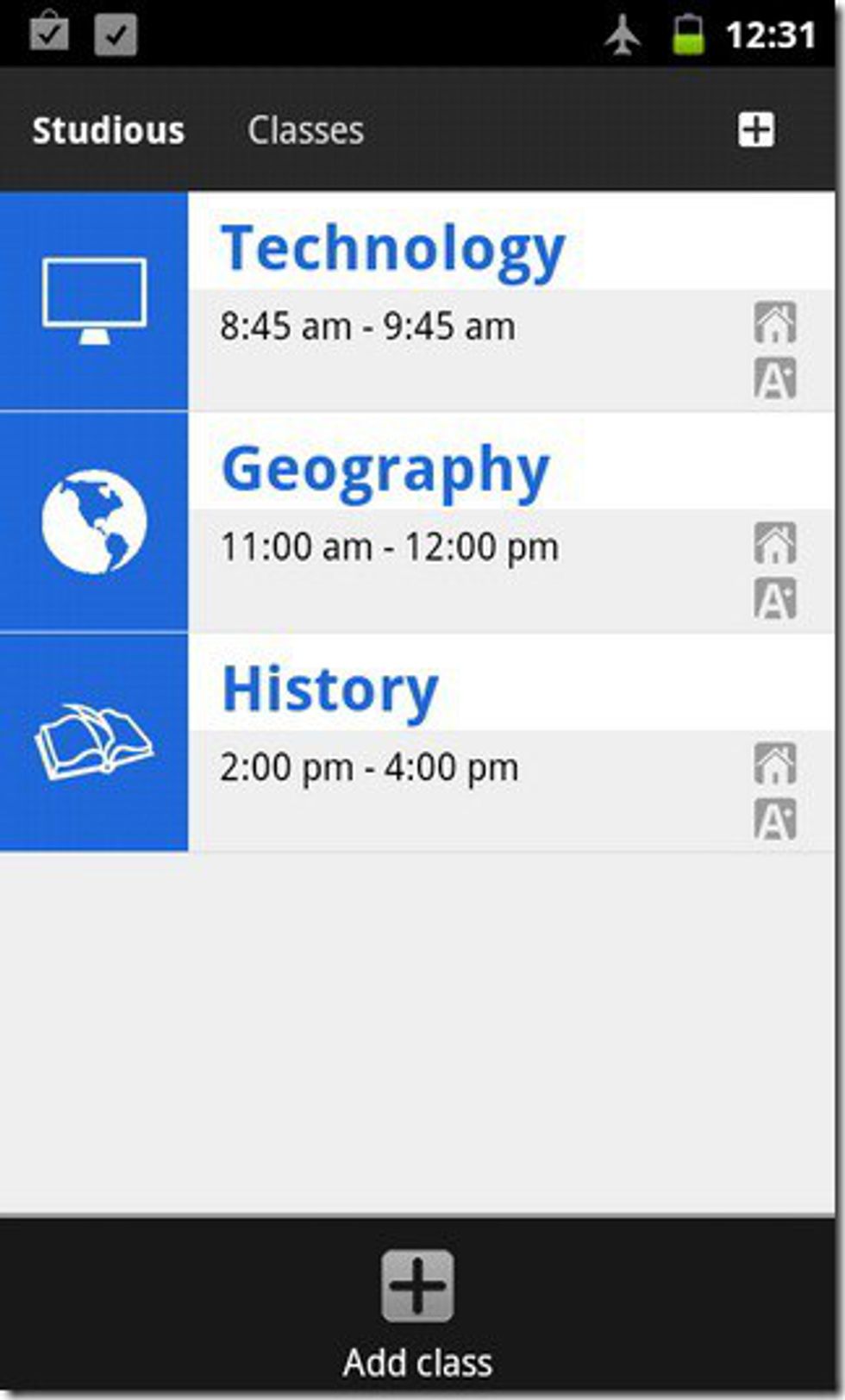Tap the homework icon on Technology
Image resolution: width=845 pixels, height=1400 pixels.
(x=774, y=323)
